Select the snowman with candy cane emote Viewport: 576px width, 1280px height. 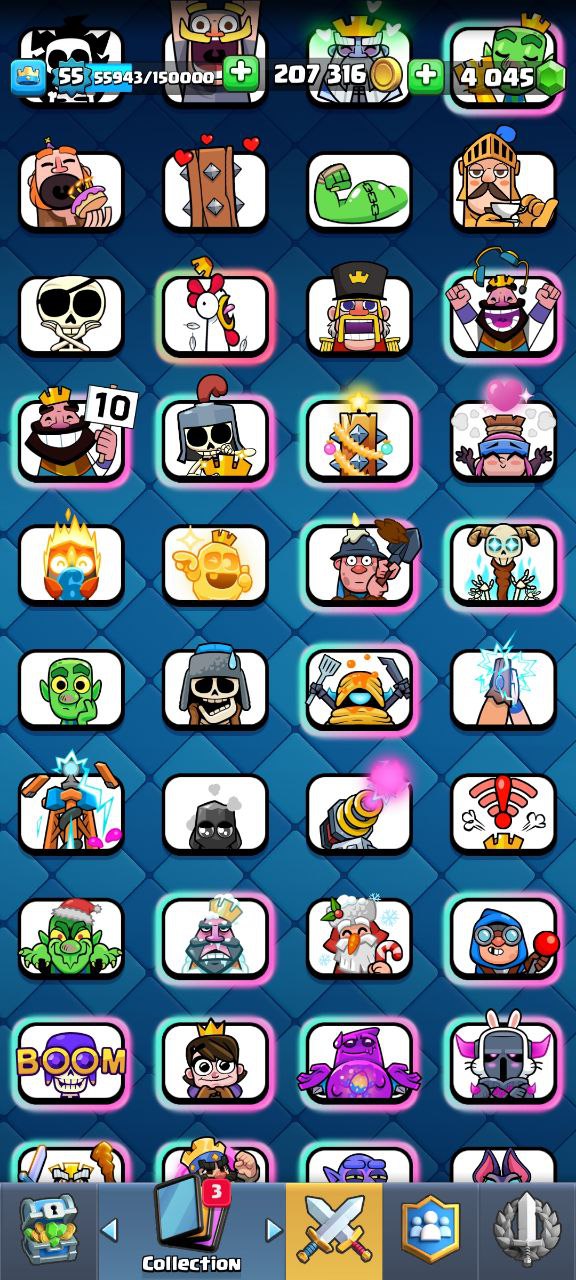[x=359, y=937]
